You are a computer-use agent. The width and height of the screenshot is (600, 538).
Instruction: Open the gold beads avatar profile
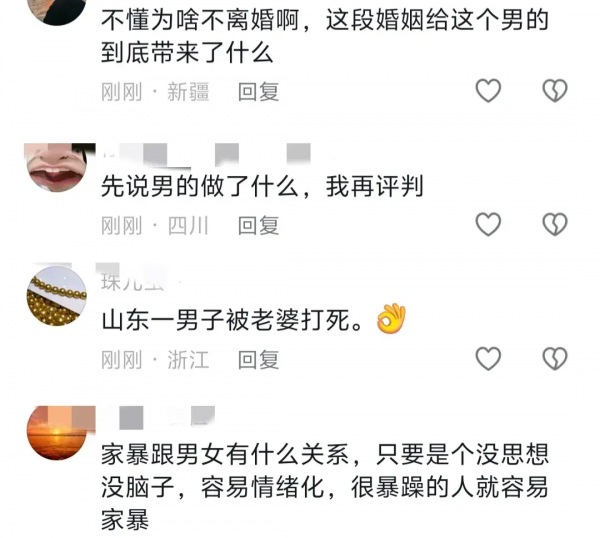coord(57,297)
